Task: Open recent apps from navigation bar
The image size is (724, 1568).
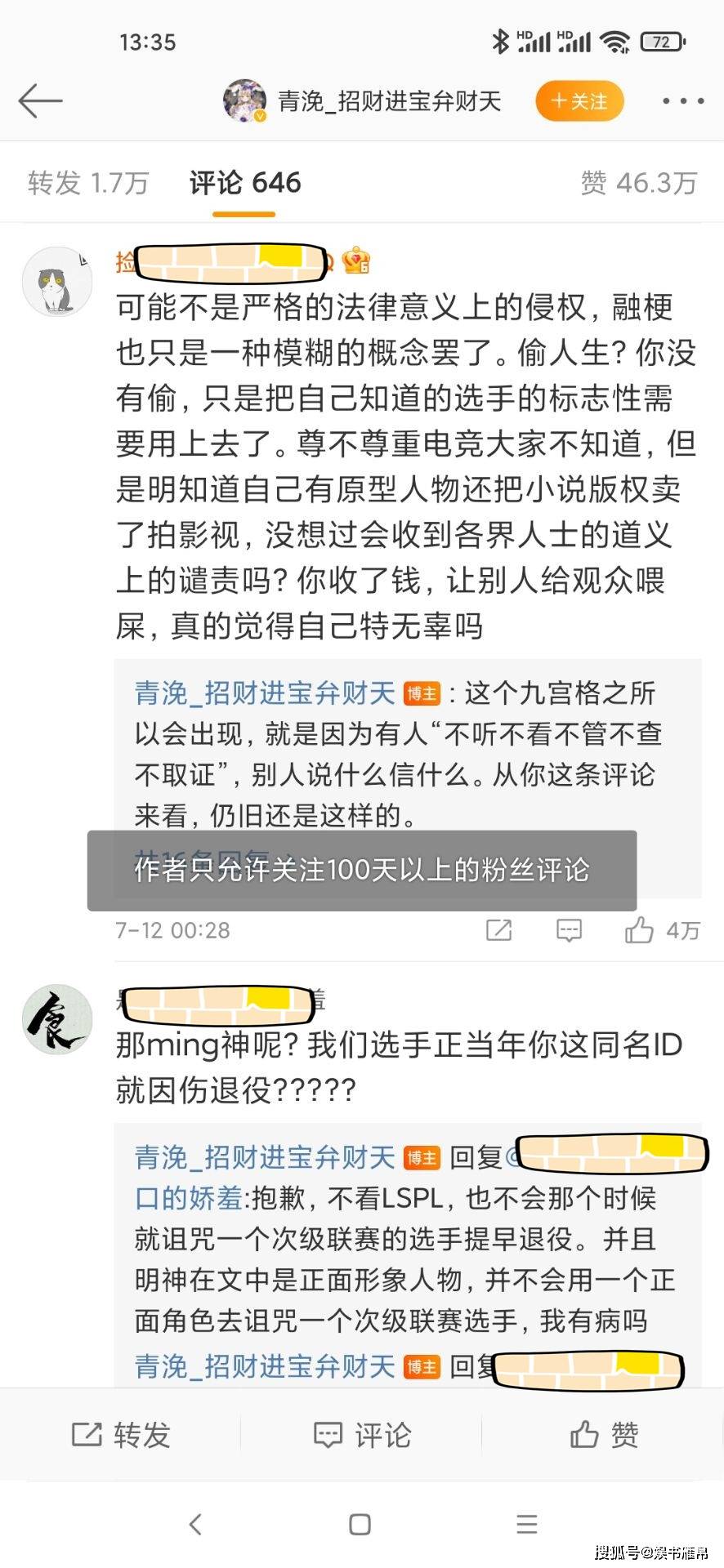Action: (x=527, y=1524)
